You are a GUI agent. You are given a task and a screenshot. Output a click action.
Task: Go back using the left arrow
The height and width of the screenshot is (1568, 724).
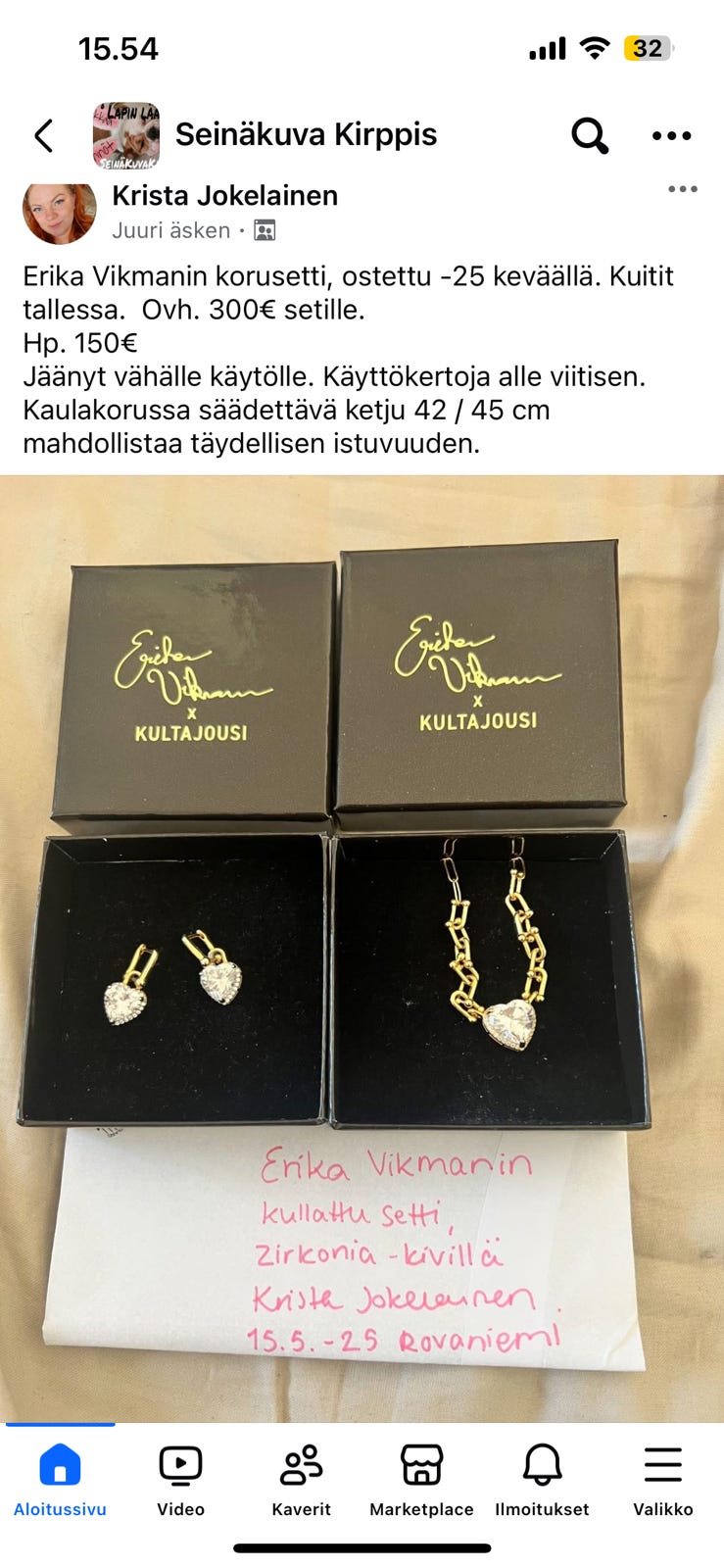pyautogui.click(x=43, y=134)
